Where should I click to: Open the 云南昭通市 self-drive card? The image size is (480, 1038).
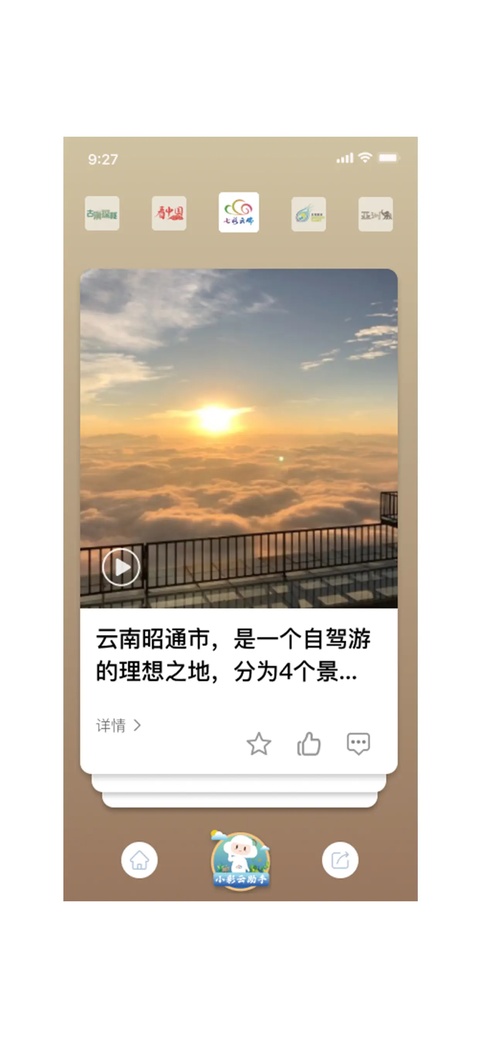pyautogui.click(x=239, y=521)
